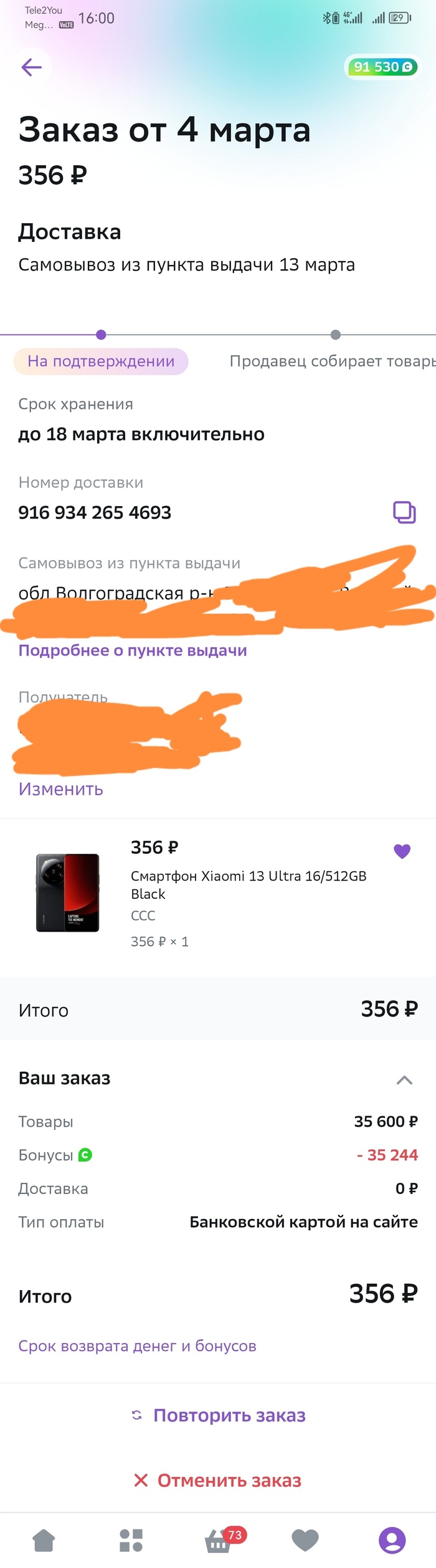Collapse the 'Ваш заказ' section
This screenshot has height=1568, width=436.
404,1079
